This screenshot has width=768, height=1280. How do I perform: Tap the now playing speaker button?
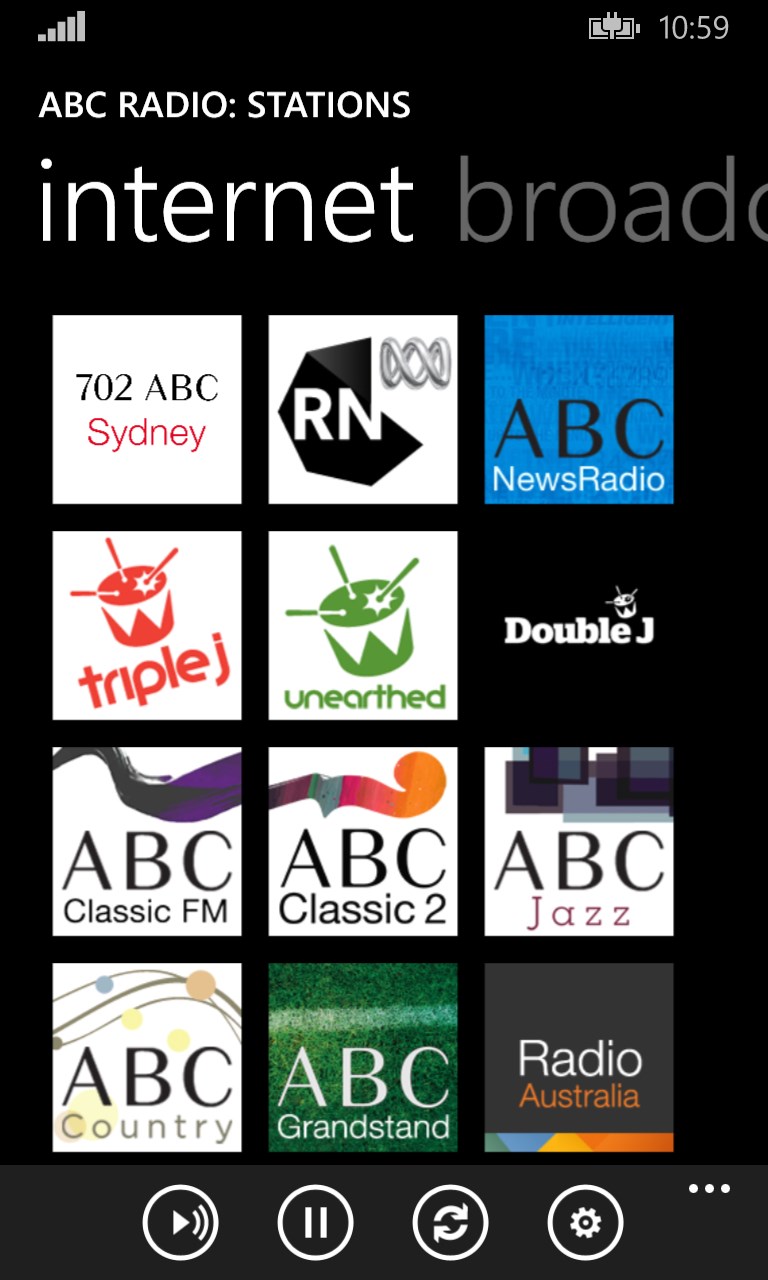pos(181,1222)
